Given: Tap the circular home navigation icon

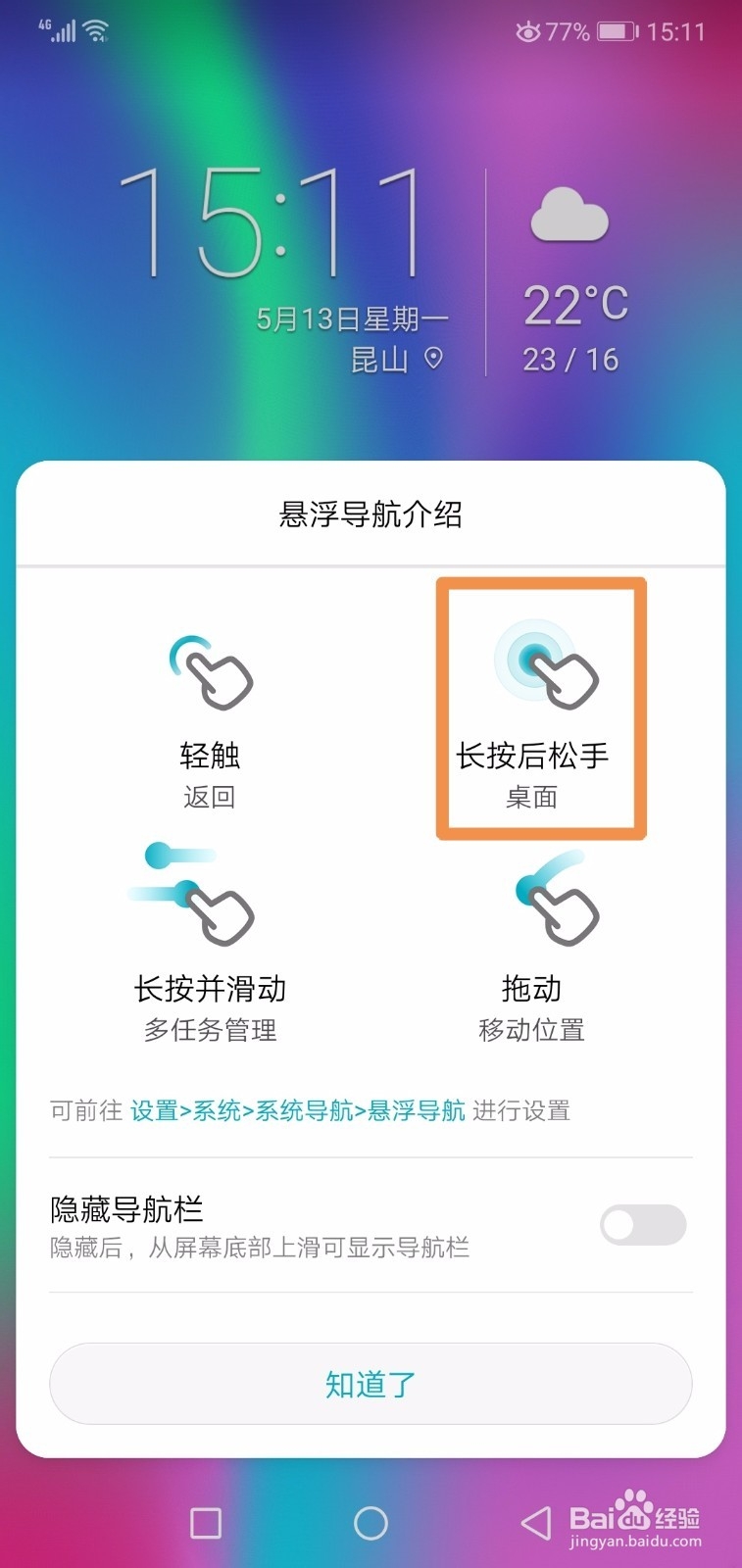Looking at the screenshot, I should pos(371,1523).
